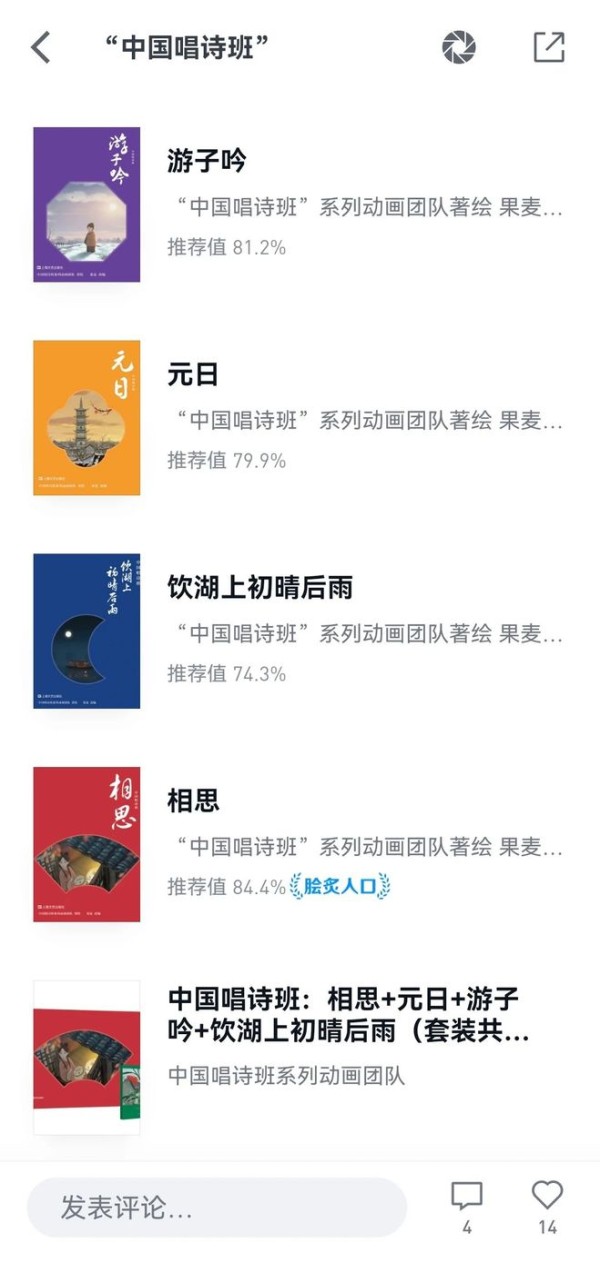
Task: Open the 中国唱诗班 four-book bundle
Action: pyautogui.click(x=300, y=1057)
